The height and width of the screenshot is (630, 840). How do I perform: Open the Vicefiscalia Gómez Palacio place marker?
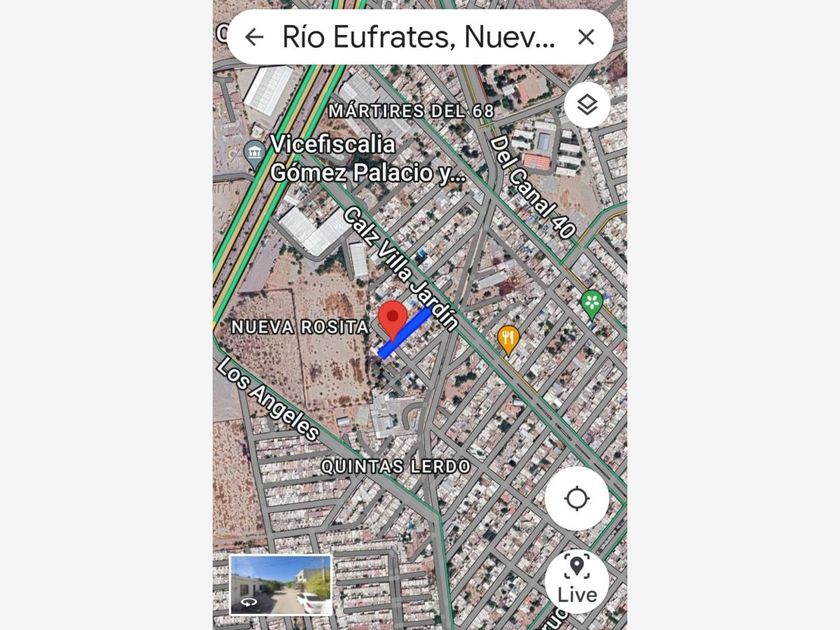pos(254,153)
